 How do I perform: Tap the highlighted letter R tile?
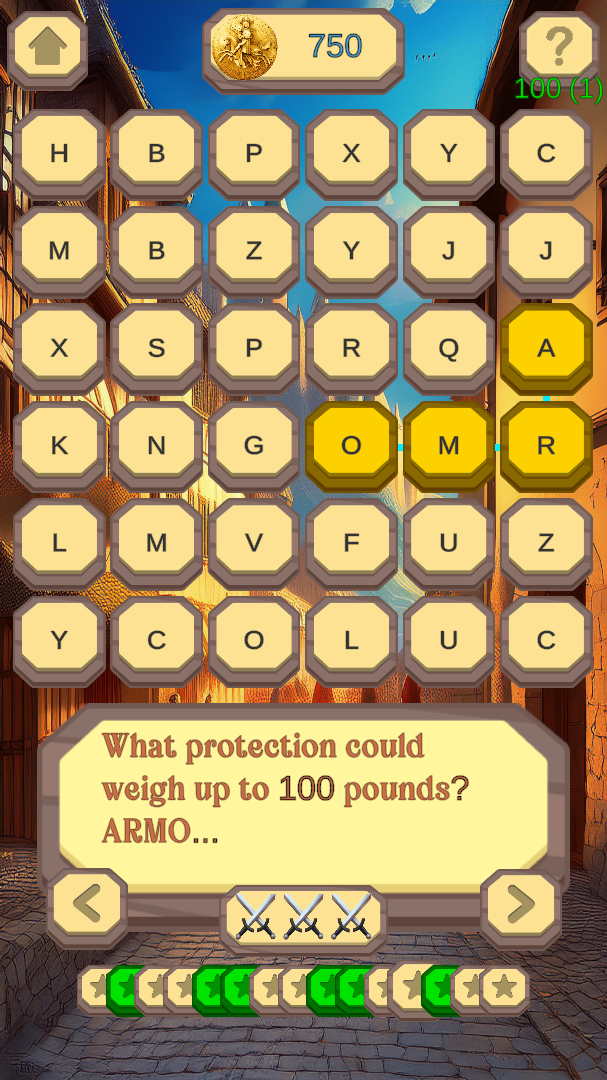(546, 445)
